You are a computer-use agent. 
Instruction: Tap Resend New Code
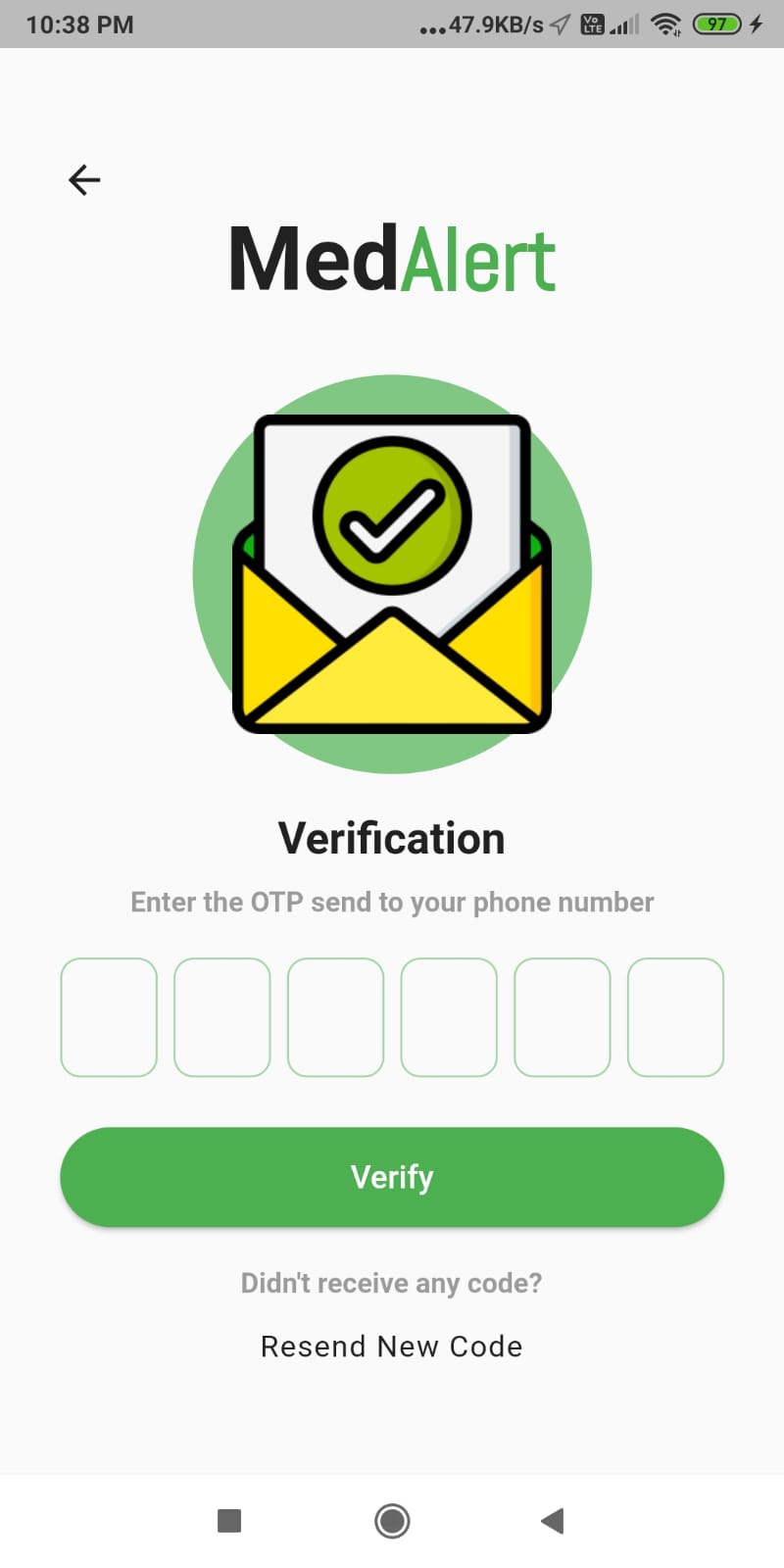(x=392, y=1346)
